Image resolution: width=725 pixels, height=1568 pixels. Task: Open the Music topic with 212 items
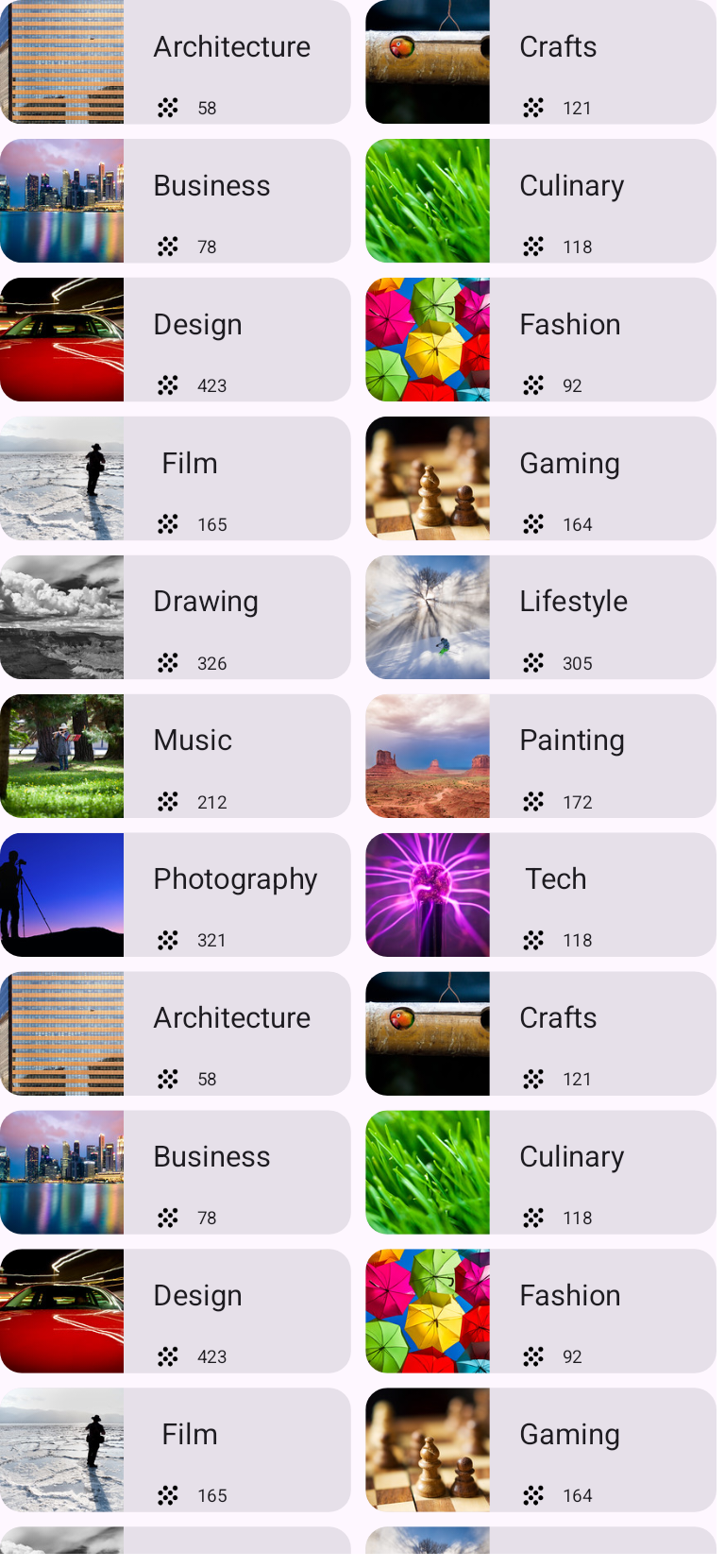tap(175, 756)
